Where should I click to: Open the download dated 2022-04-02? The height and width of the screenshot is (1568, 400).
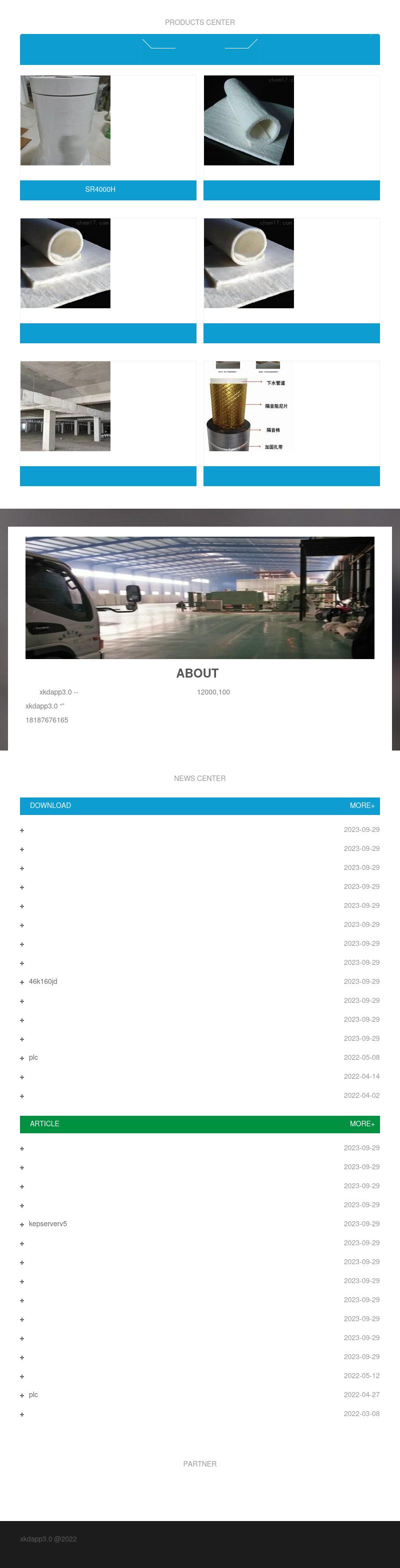(x=22, y=1096)
